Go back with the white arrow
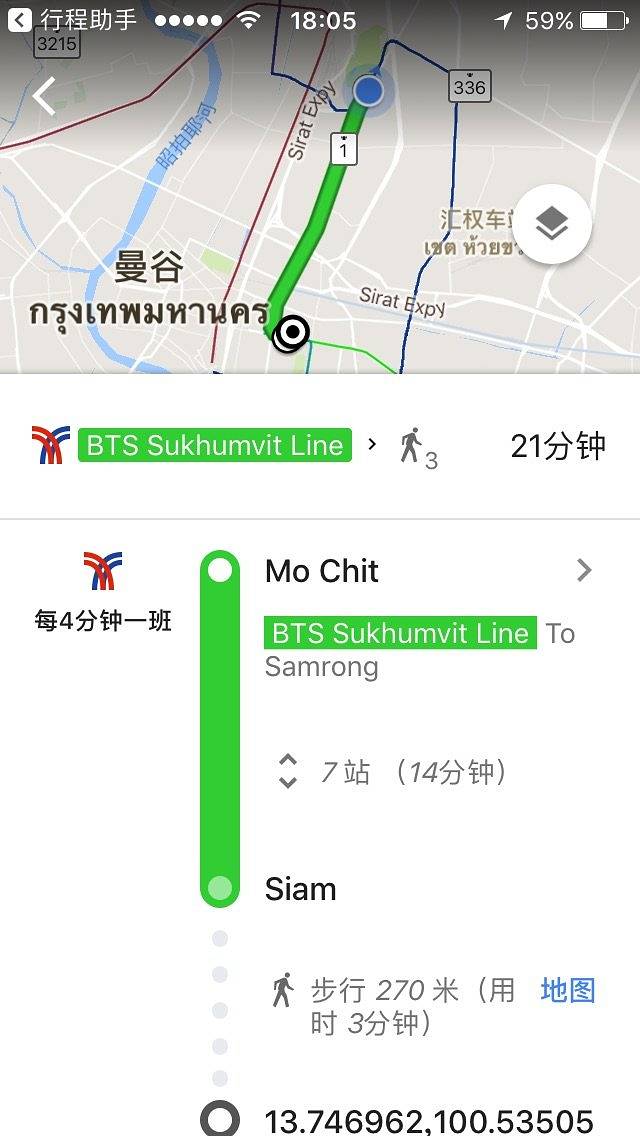 click(45, 97)
